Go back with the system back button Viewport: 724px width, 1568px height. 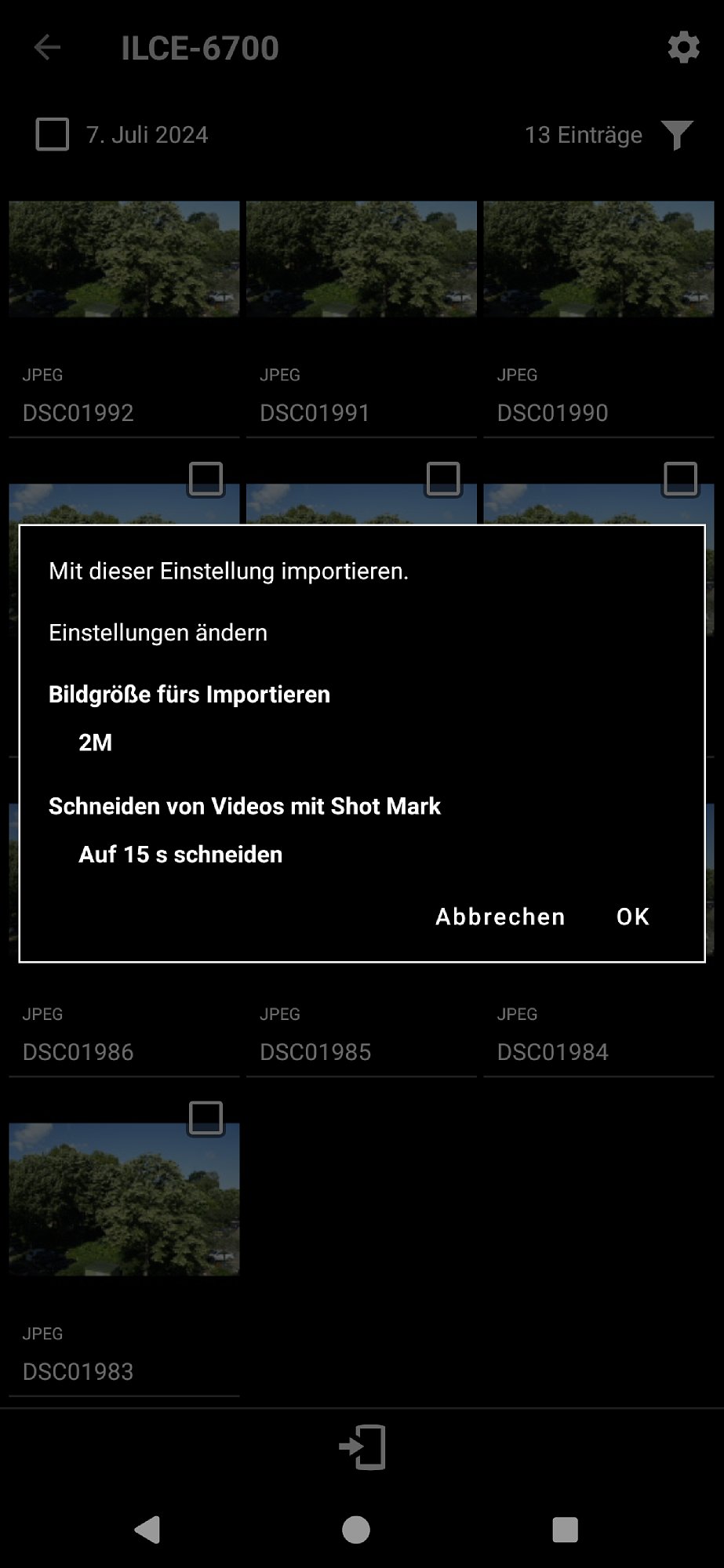point(147,1530)
